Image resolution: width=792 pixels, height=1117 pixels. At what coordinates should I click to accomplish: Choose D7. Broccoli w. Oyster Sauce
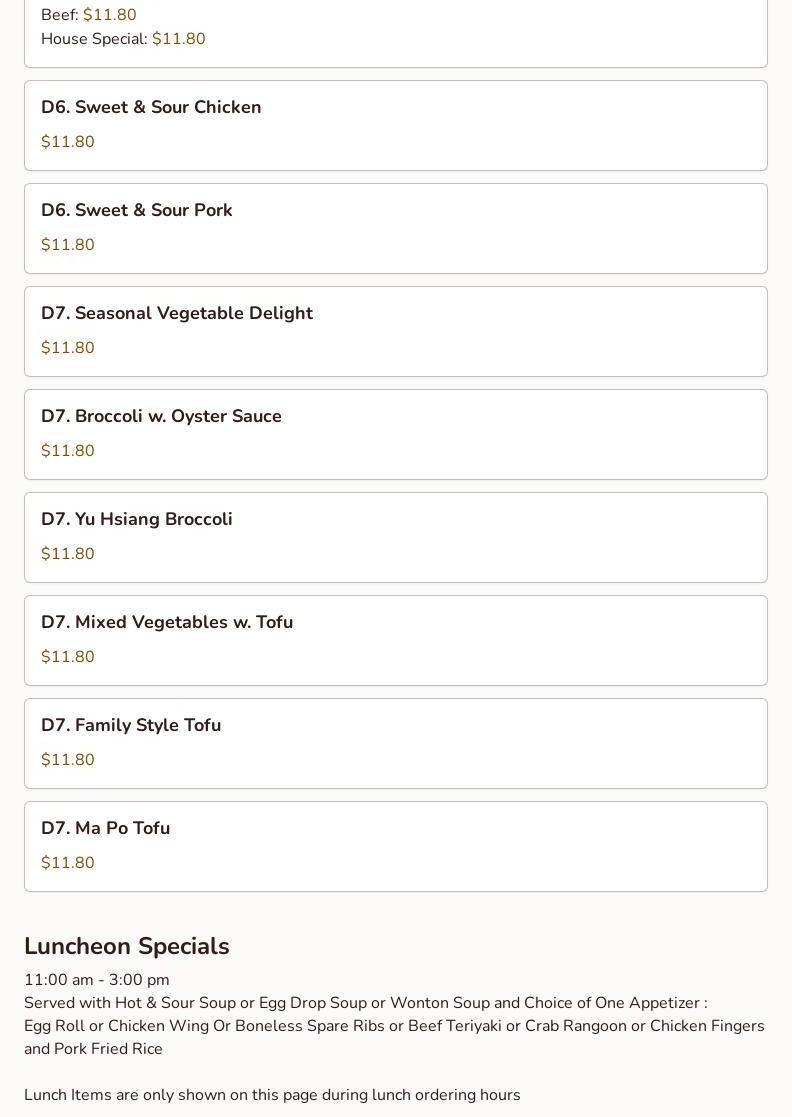coord(395,434)
